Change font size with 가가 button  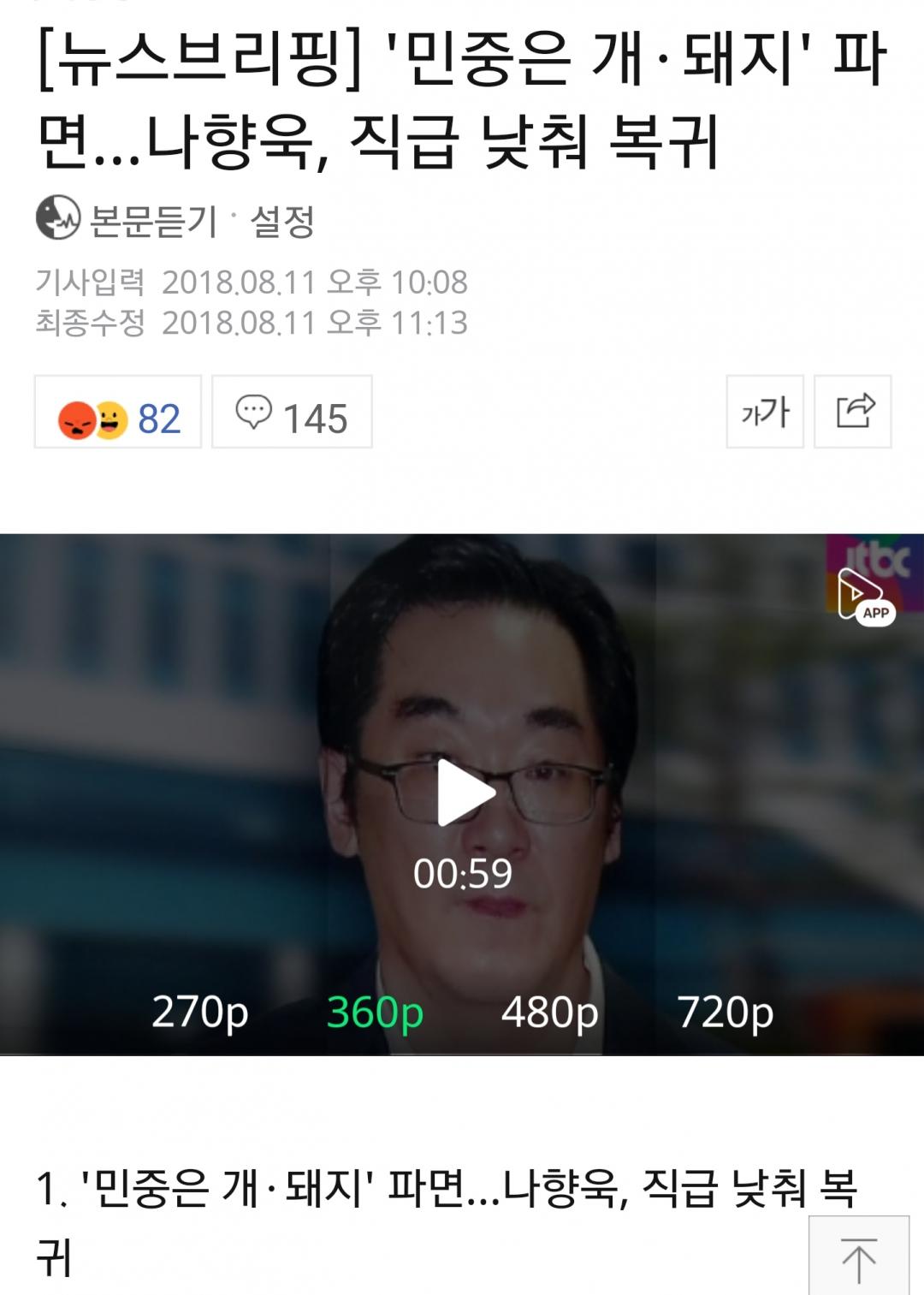765,412
